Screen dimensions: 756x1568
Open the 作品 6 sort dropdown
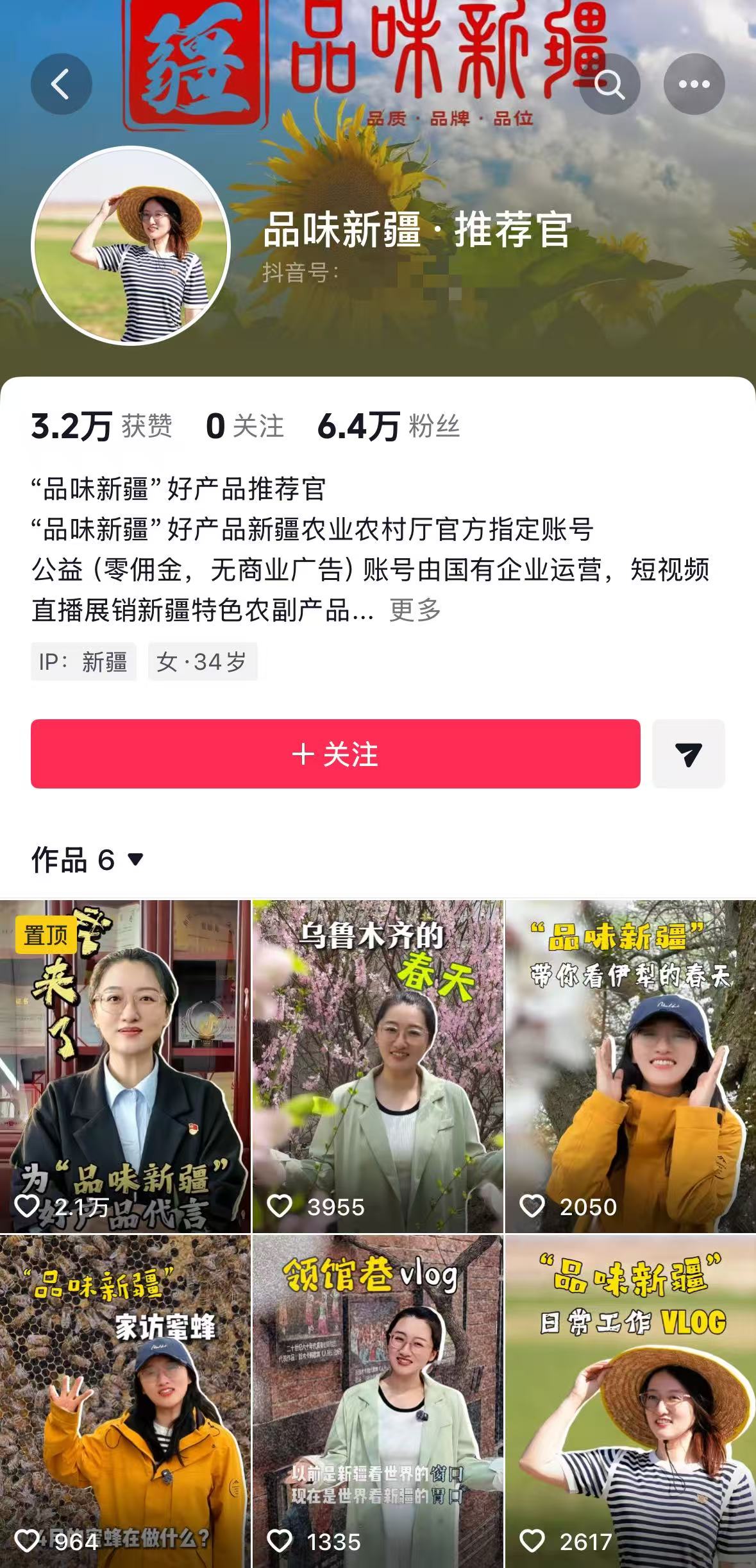[x=88, y=860]
